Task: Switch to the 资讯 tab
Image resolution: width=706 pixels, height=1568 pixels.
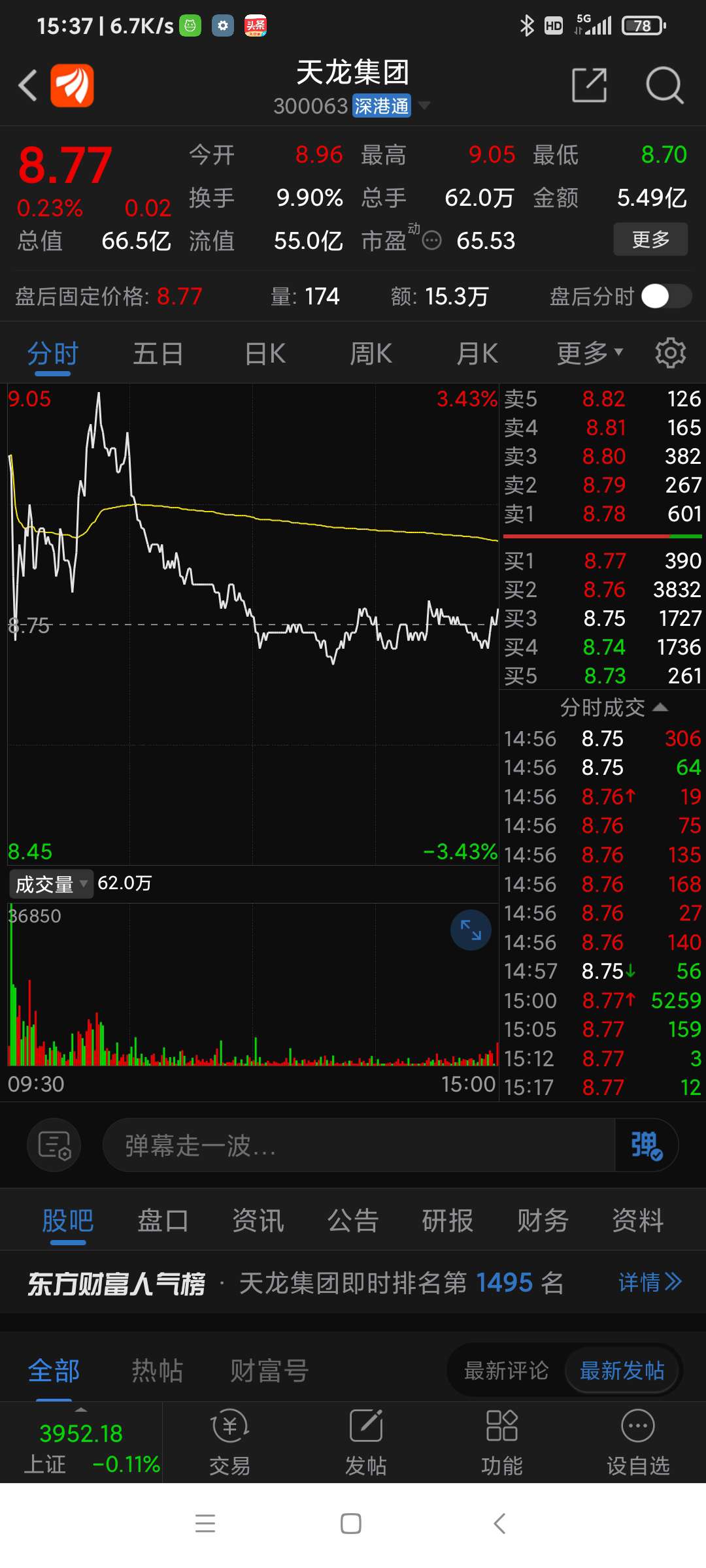Action: click(x=258, y=1220)
